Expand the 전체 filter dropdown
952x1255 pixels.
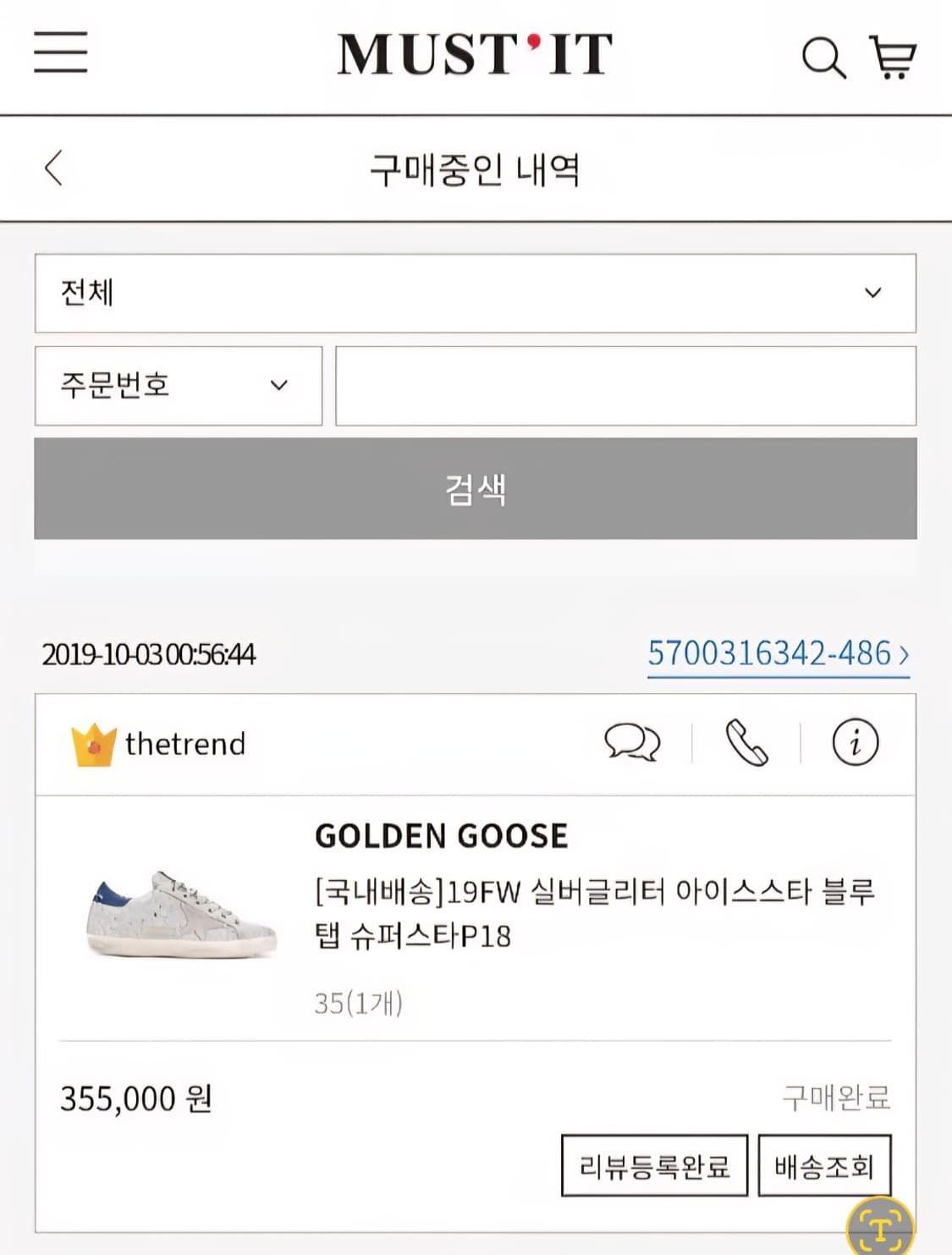tap(476, 293)
